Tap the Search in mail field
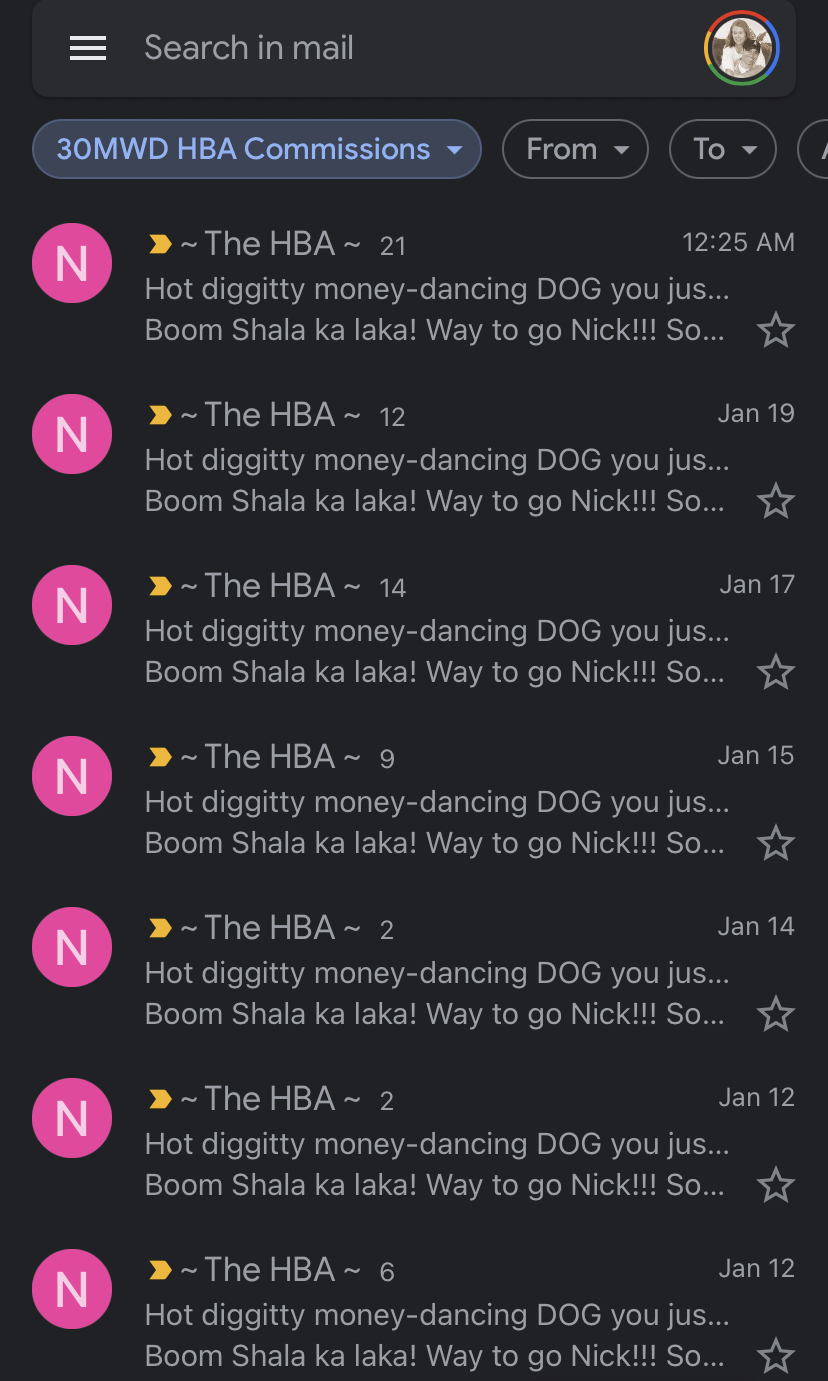This screenshot has height=1381, width=828. pos(400,48)
